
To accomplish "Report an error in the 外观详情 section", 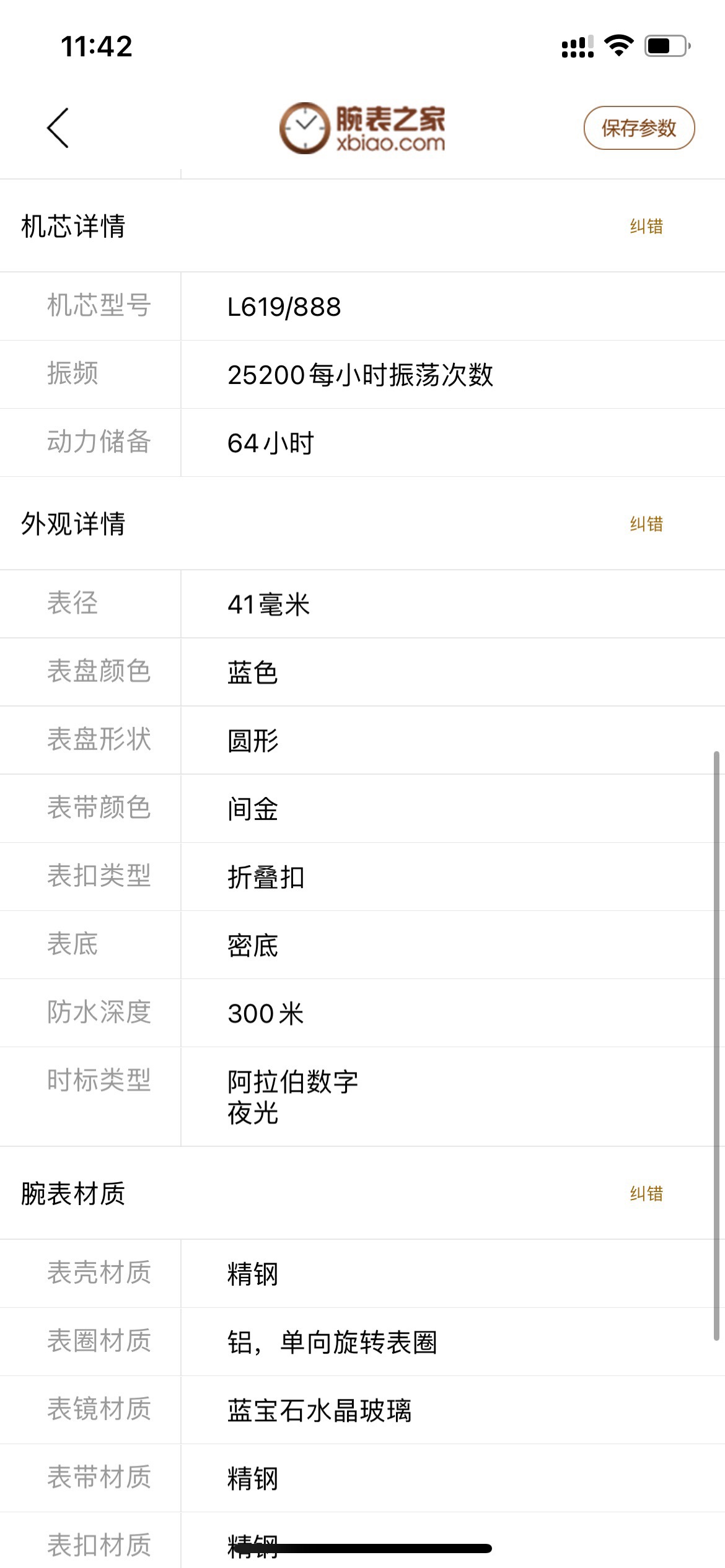I will point(646,524).
